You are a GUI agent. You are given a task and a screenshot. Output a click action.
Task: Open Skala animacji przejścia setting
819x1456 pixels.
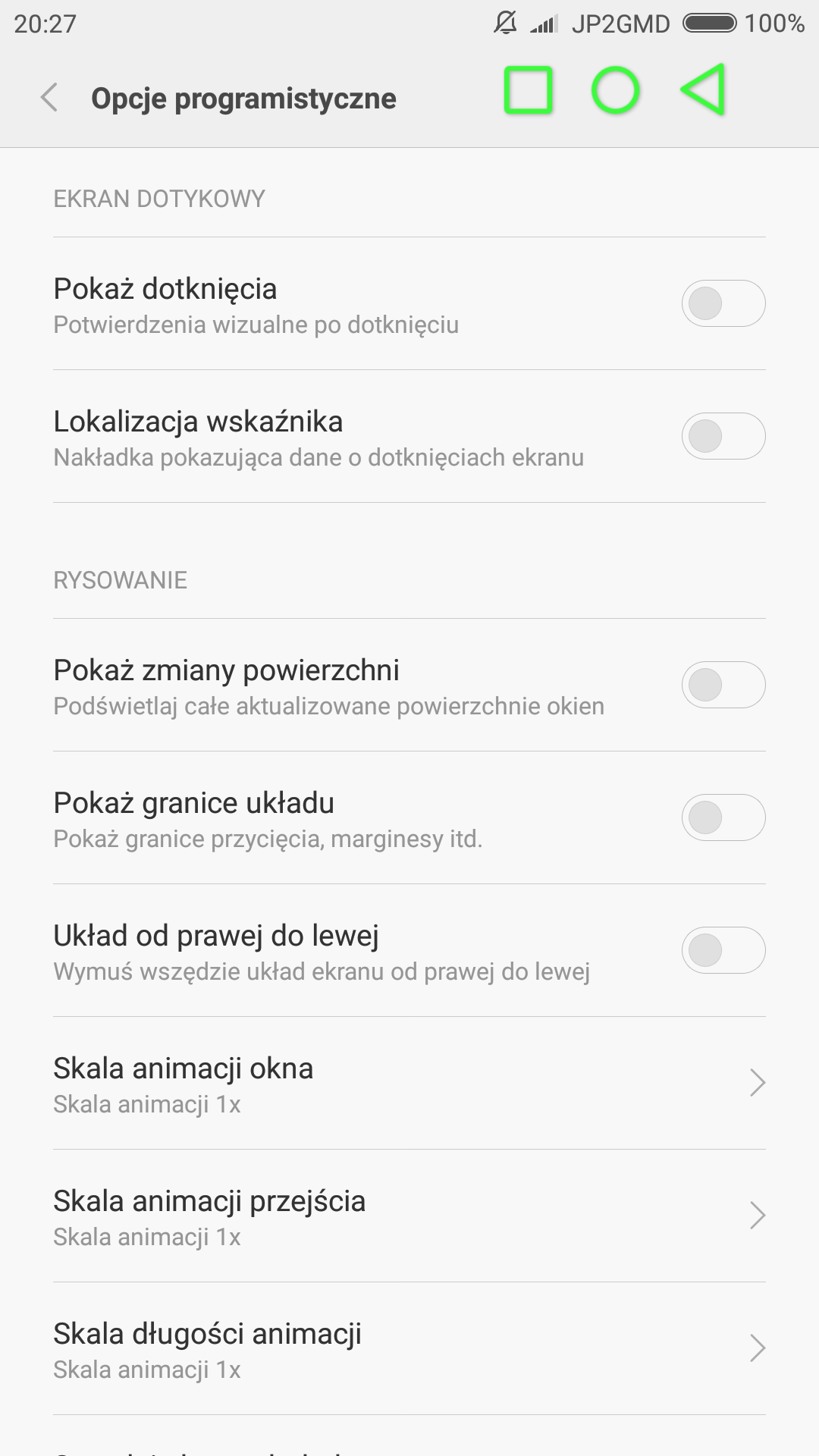pos(409,1216)
